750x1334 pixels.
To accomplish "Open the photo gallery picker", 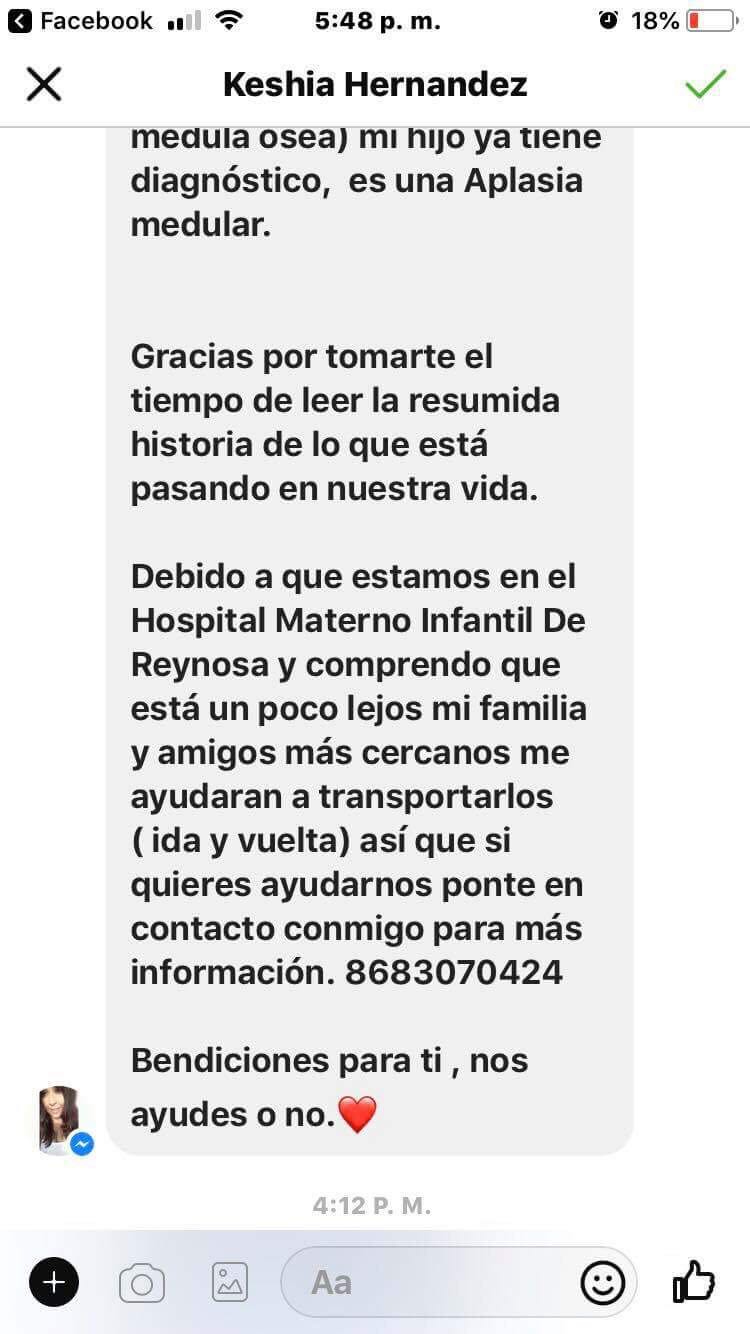I will click(x=230, y=1282).
